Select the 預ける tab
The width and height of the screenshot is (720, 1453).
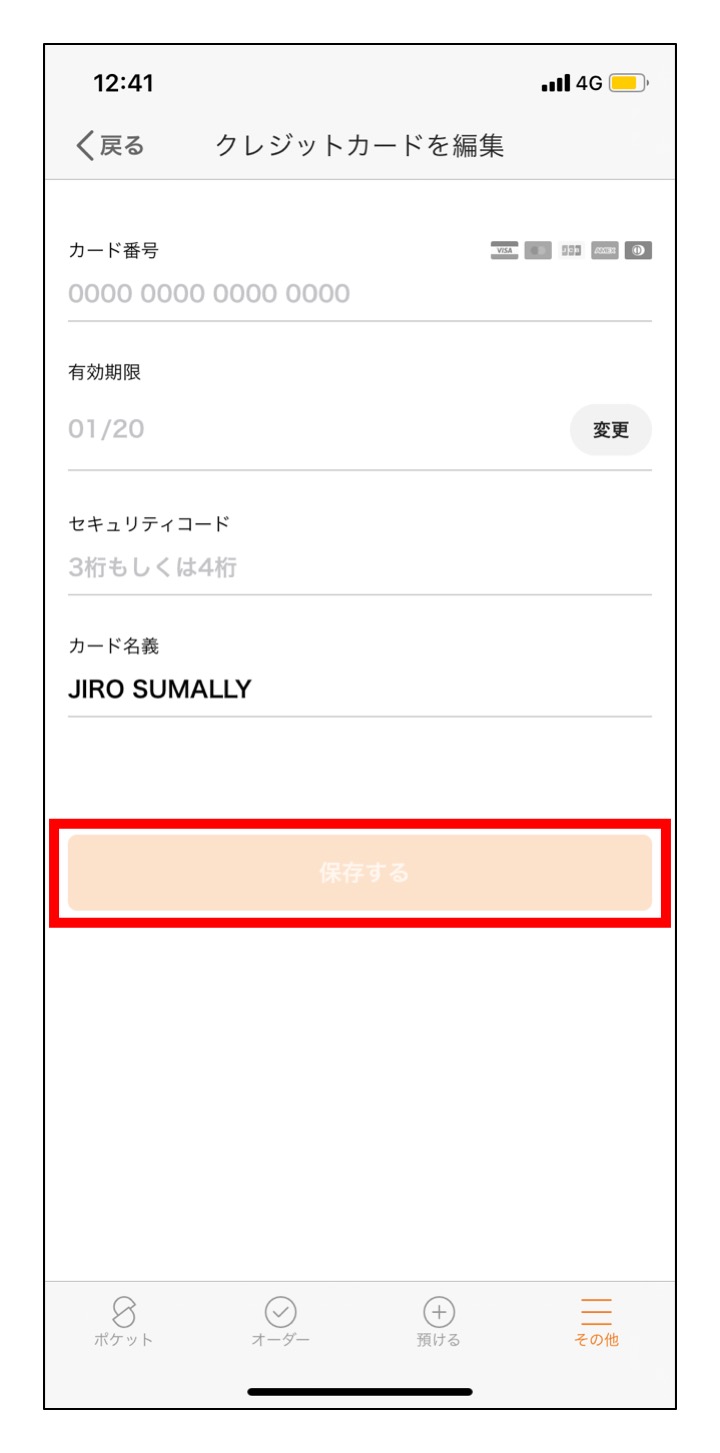438,1321
